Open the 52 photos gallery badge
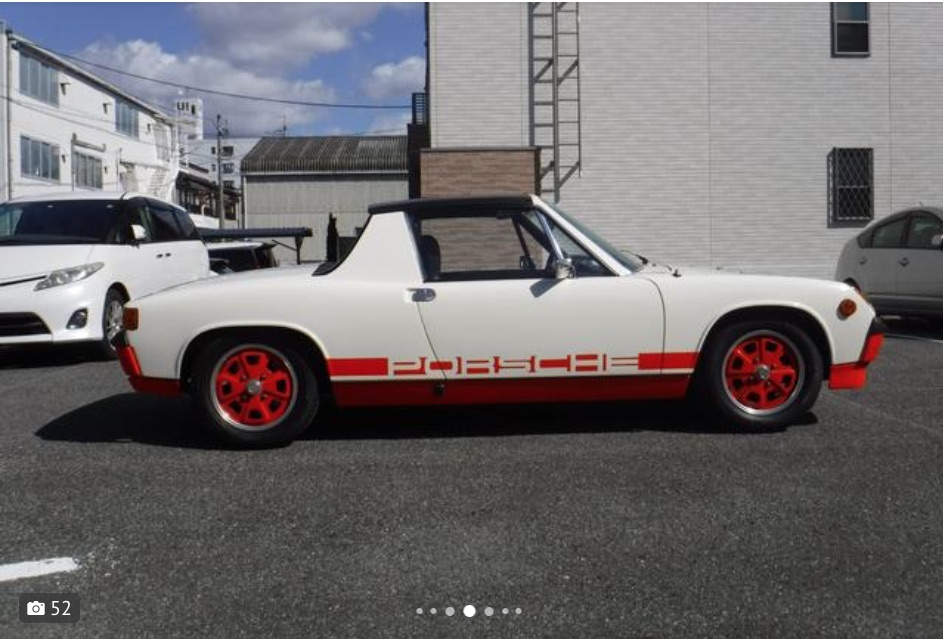Viewport: 943px width, 639px height. point(49,608)
